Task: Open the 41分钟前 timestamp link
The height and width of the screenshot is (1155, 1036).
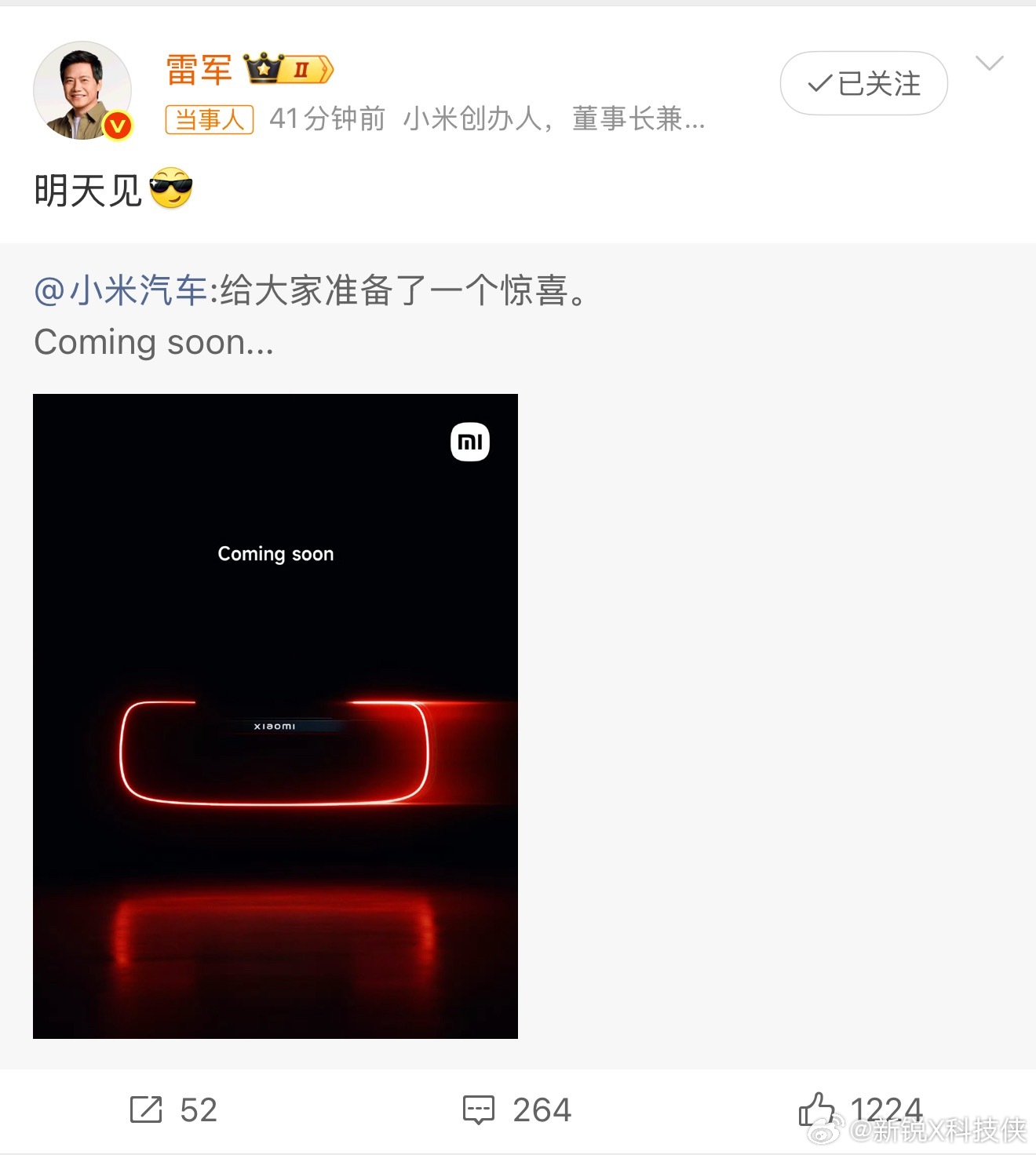Action: tap(327, 118)
